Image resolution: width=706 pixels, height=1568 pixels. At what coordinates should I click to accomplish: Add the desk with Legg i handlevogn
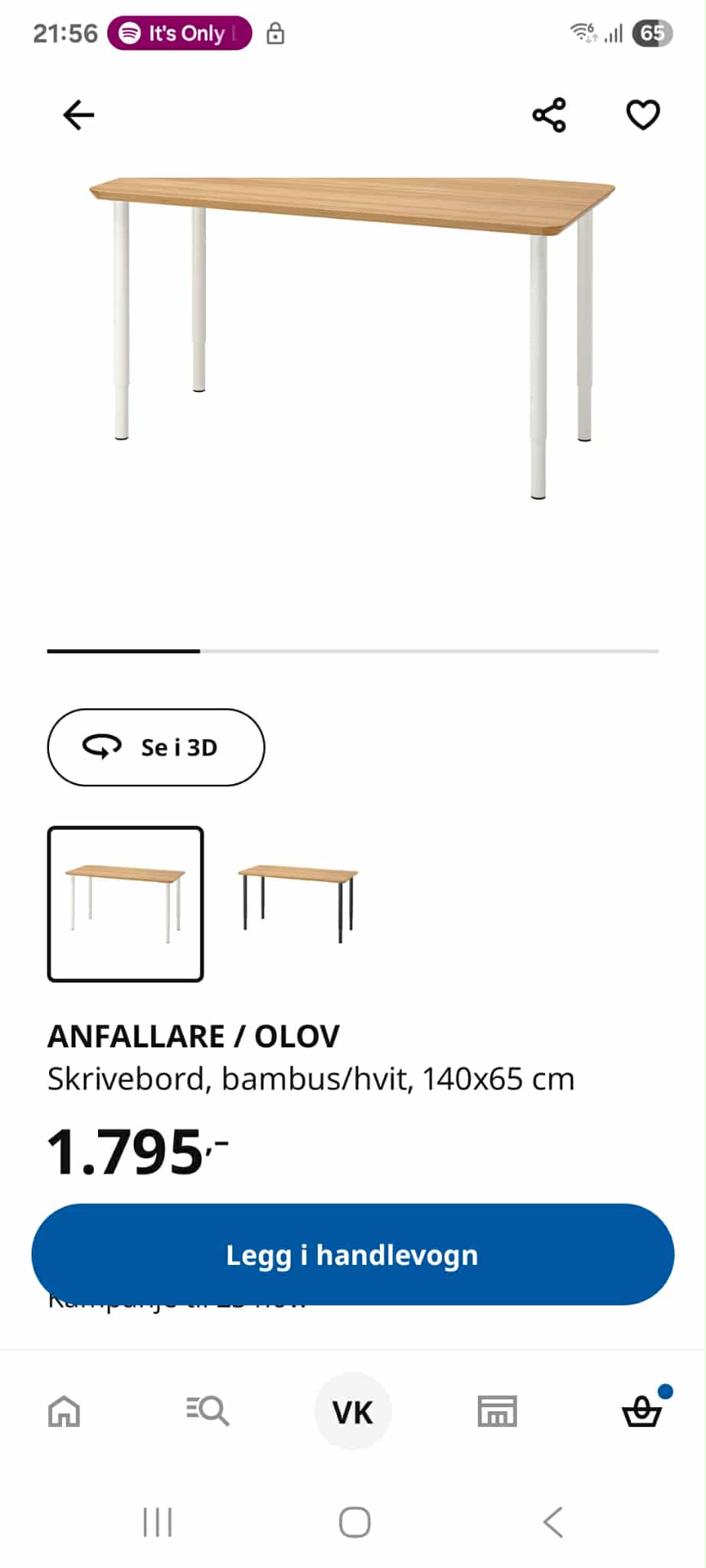(352, 1254)
